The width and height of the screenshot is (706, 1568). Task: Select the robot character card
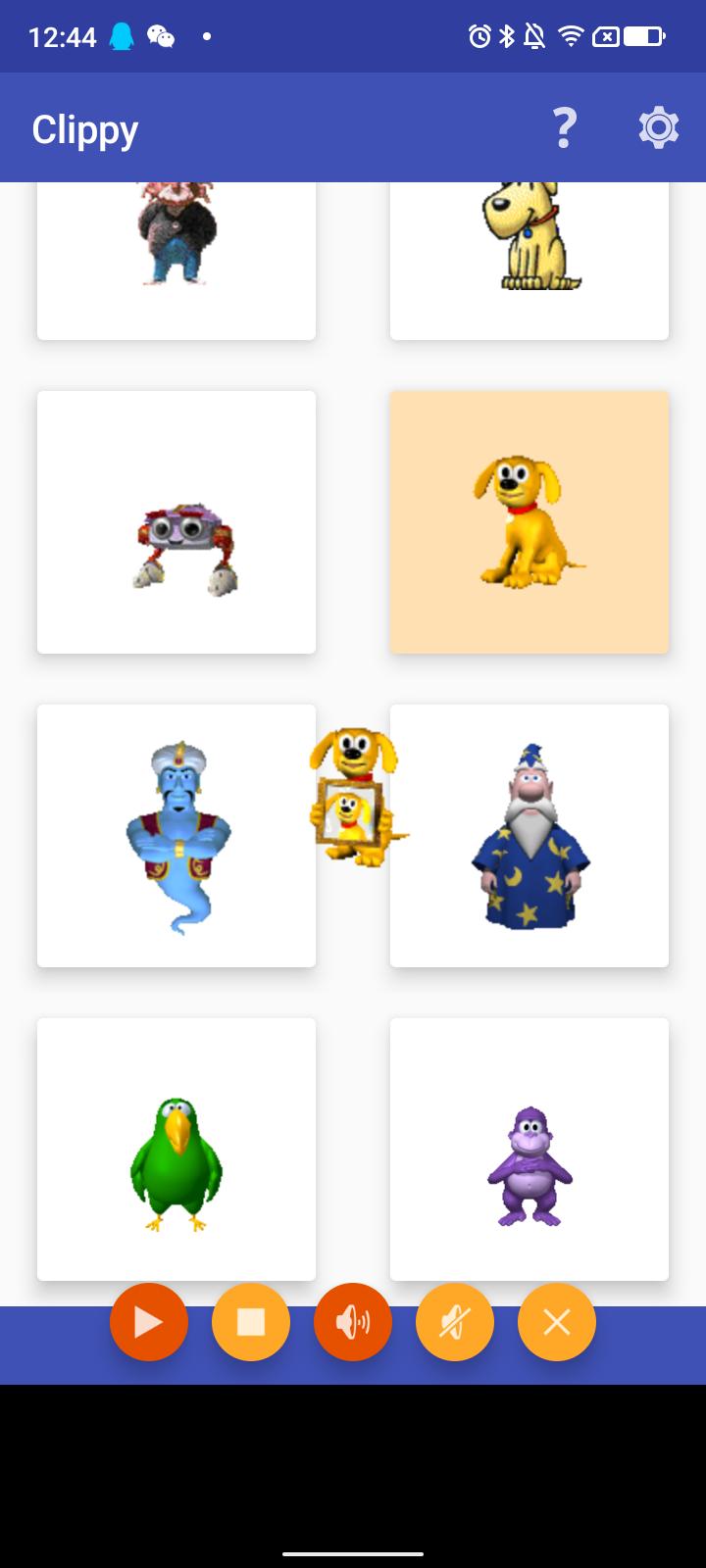[x=176, y=522]
